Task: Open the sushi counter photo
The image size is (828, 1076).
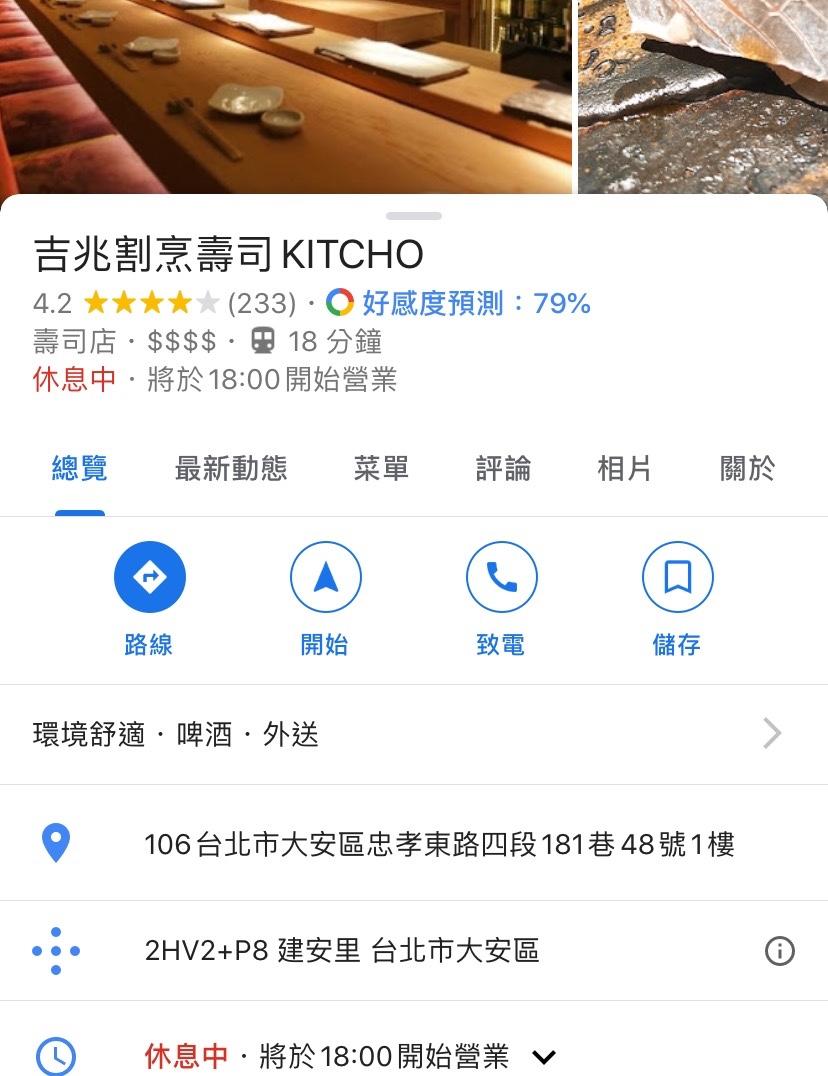Action: click(x=286, y=95)
